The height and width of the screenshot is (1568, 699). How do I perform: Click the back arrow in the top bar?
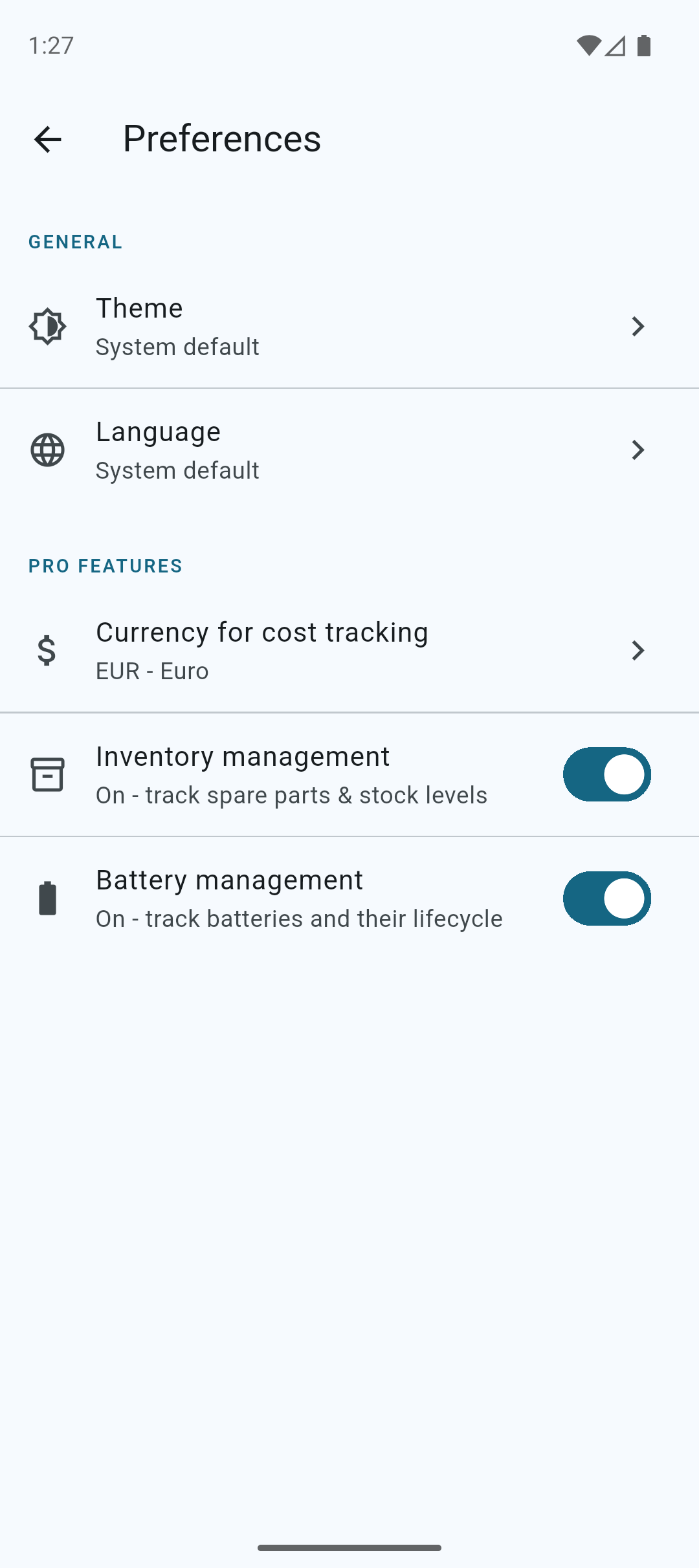[x=47, y=138]
